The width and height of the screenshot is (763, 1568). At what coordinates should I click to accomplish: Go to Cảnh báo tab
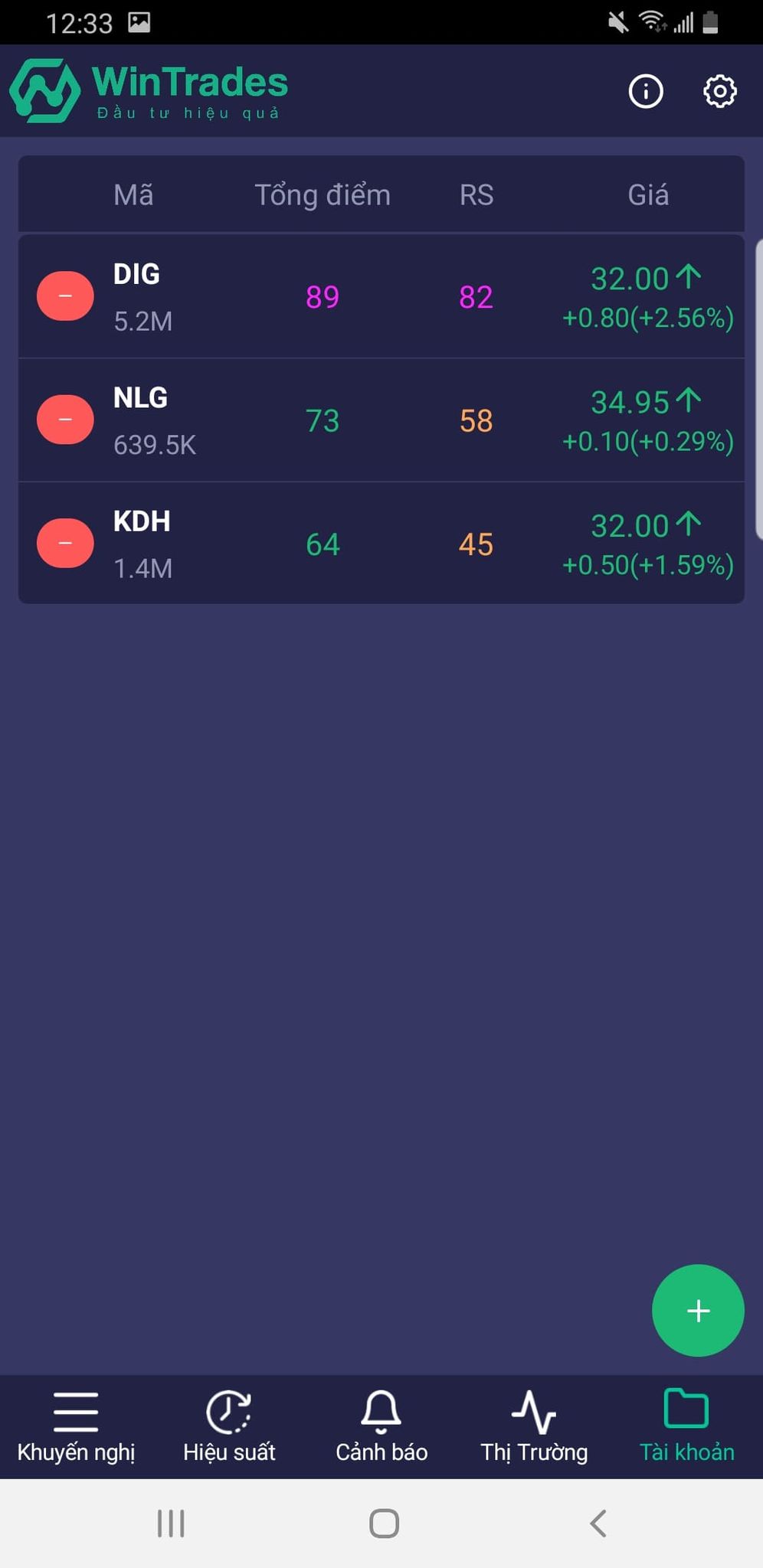(381, 1427)
